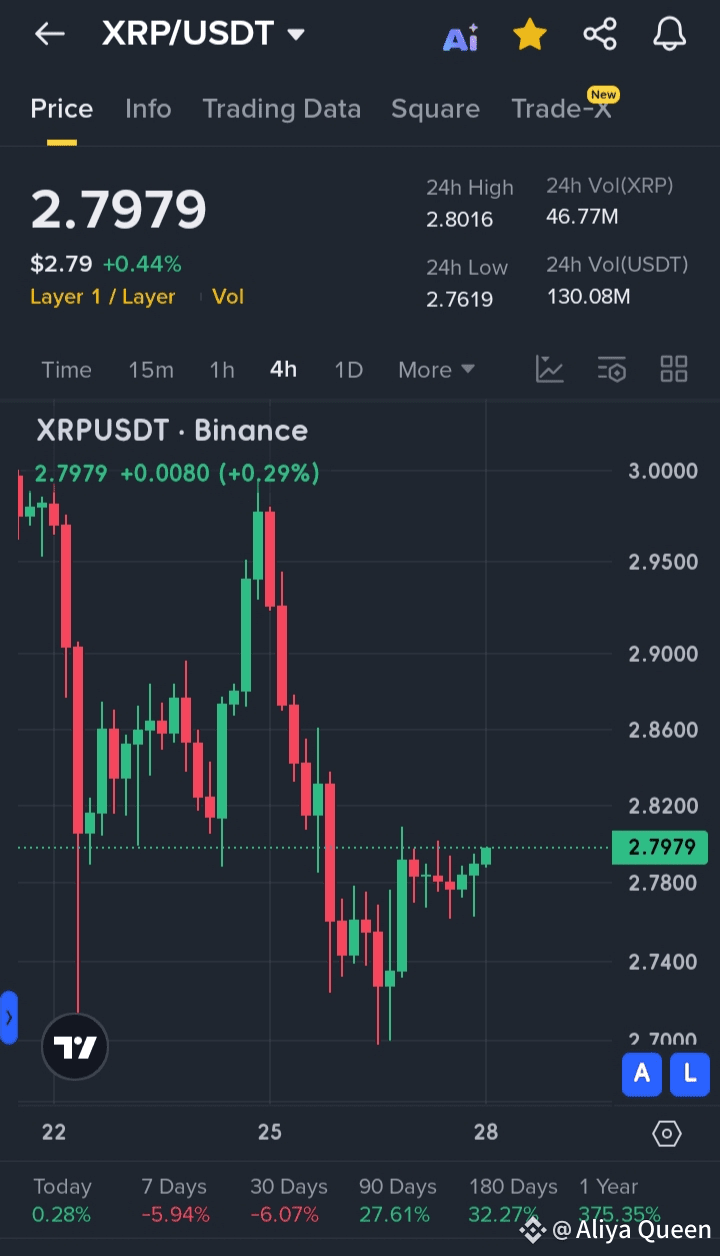
Task: Share this trading pair
Action: pos(600,35)
